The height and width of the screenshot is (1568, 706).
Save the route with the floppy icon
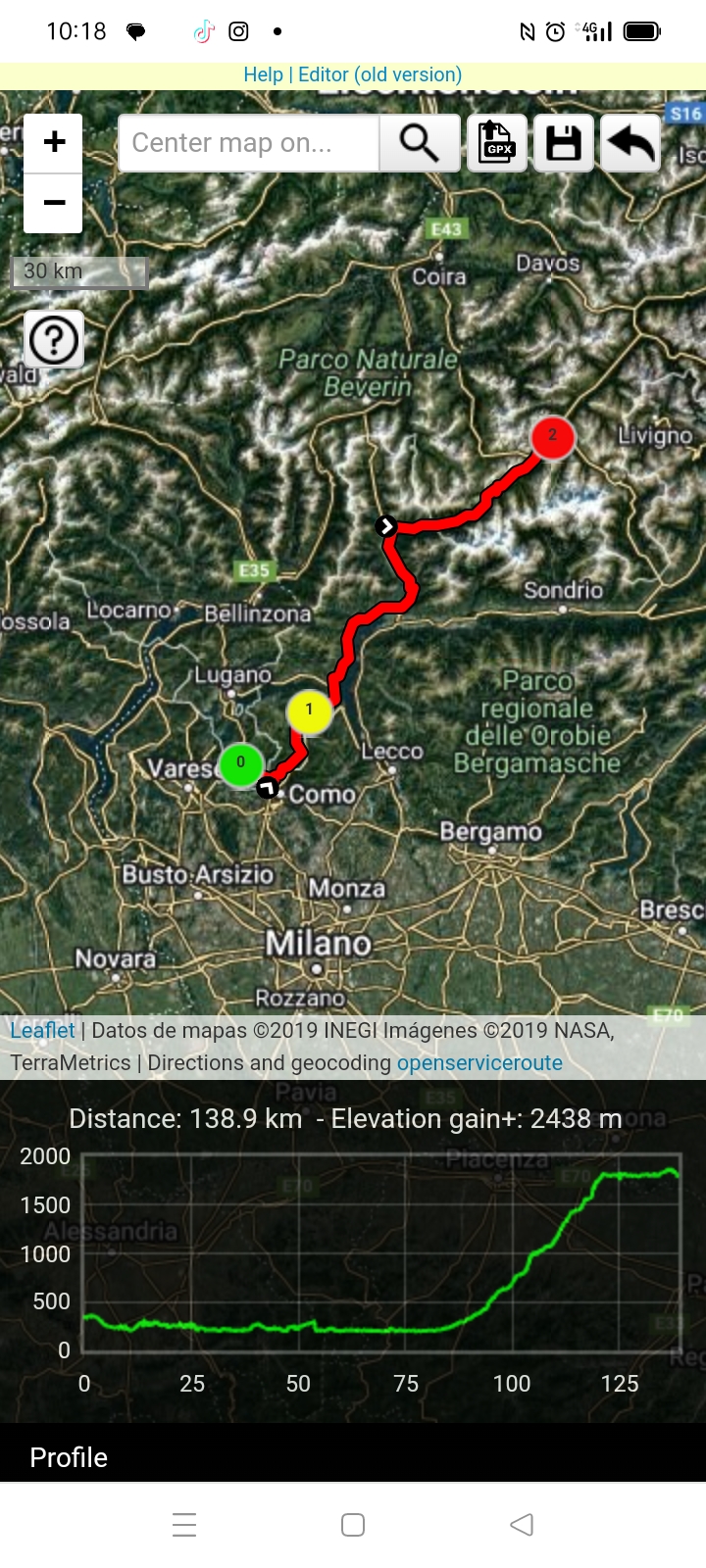(x=563, y=143)
